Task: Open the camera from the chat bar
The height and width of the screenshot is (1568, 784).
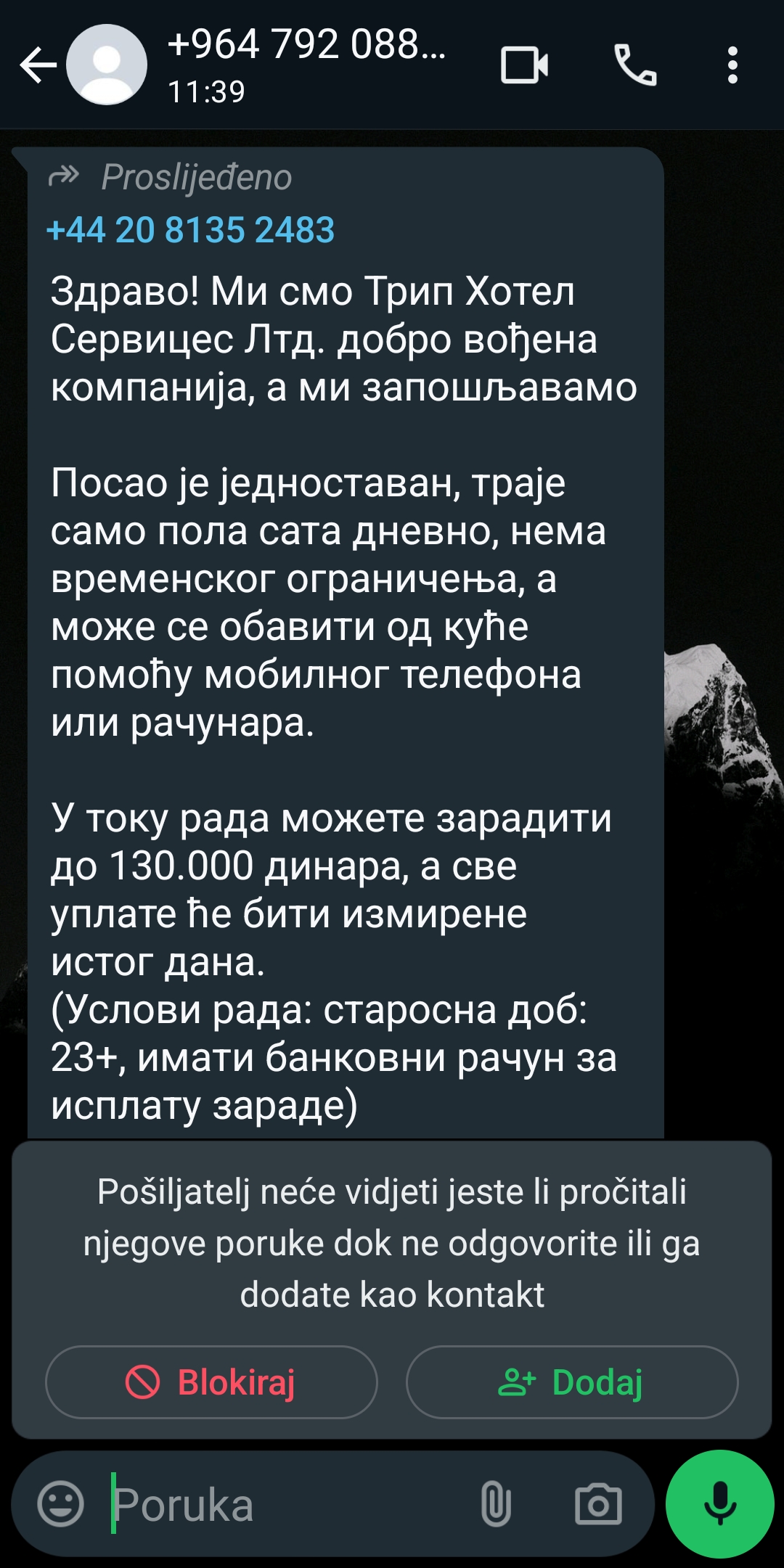Action: click(598, 1503)
